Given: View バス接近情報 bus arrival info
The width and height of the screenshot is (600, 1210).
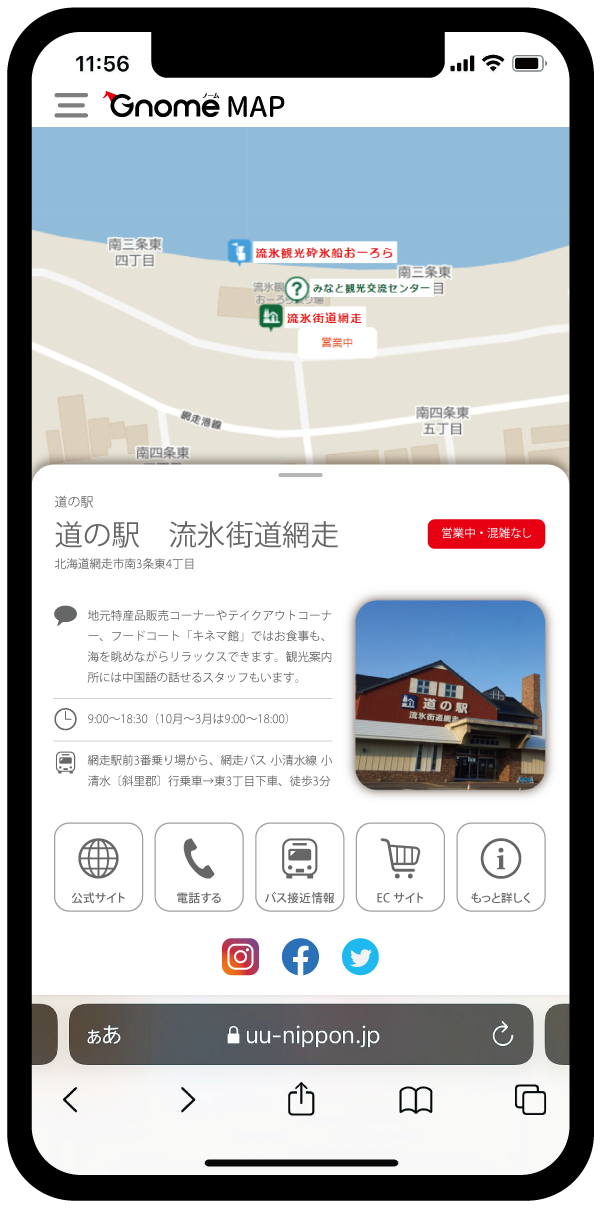Looking at the screenshot, I should coord(299,866).
